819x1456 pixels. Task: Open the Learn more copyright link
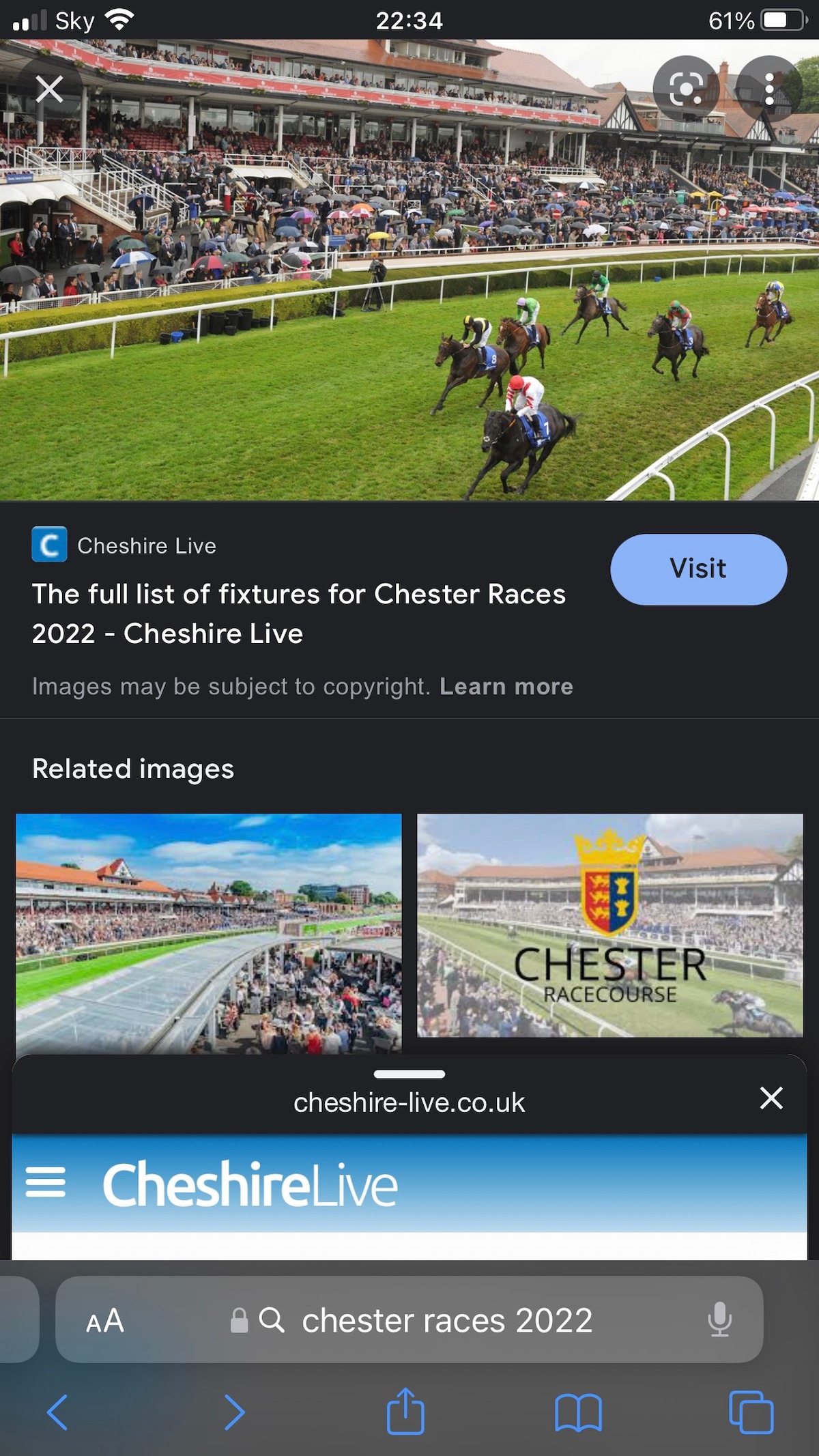click(x=506, y=687)
